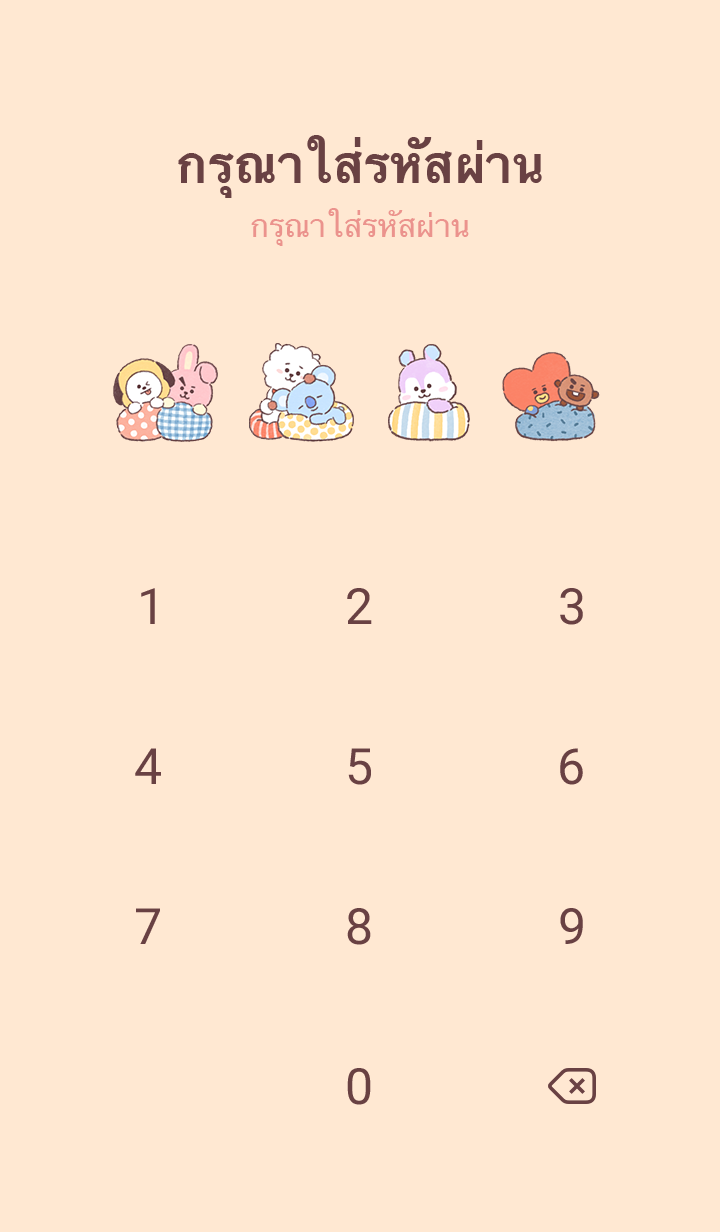
Task: Select the 7 key
Action: (x=148, y=927)
